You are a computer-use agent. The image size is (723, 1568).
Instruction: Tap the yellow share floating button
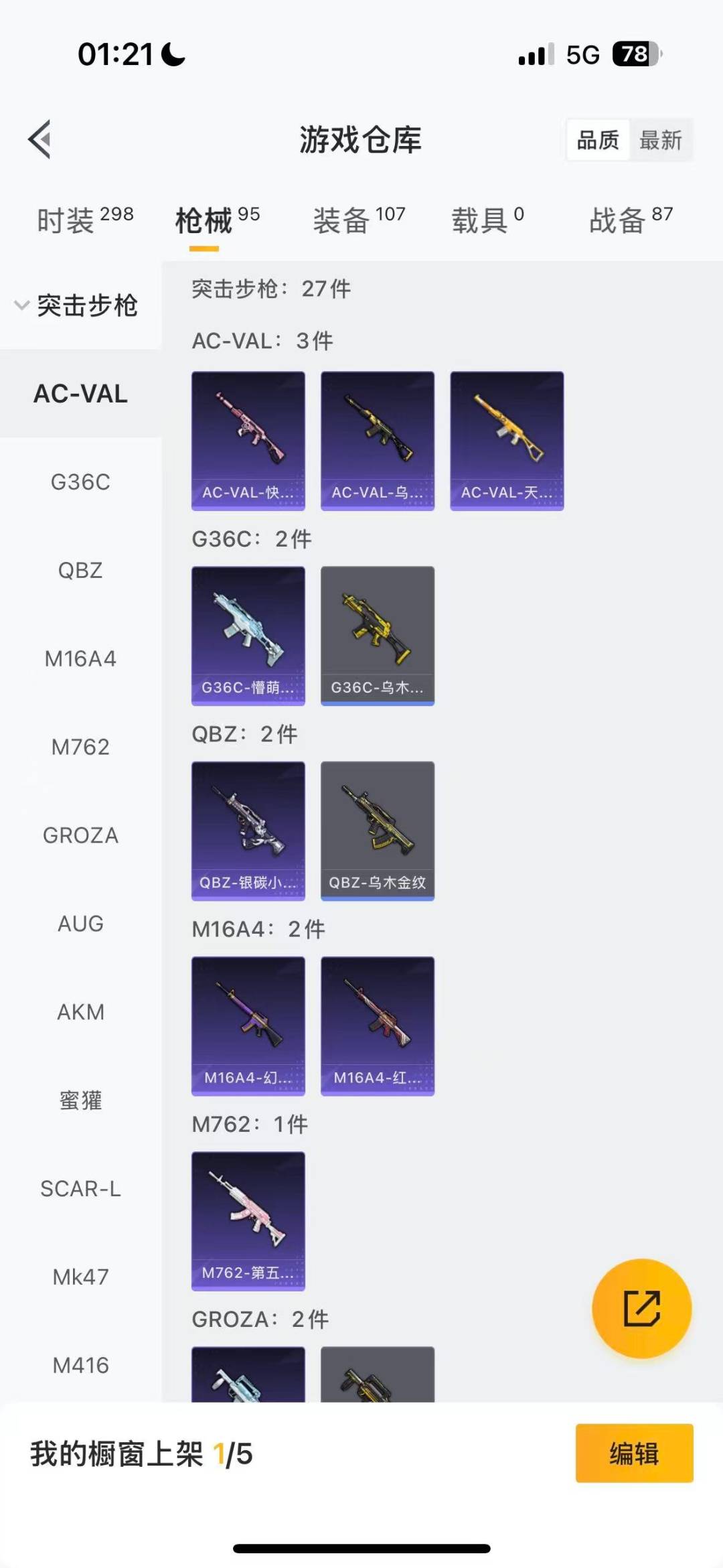pyautogui.click(x=641, y=1308)
